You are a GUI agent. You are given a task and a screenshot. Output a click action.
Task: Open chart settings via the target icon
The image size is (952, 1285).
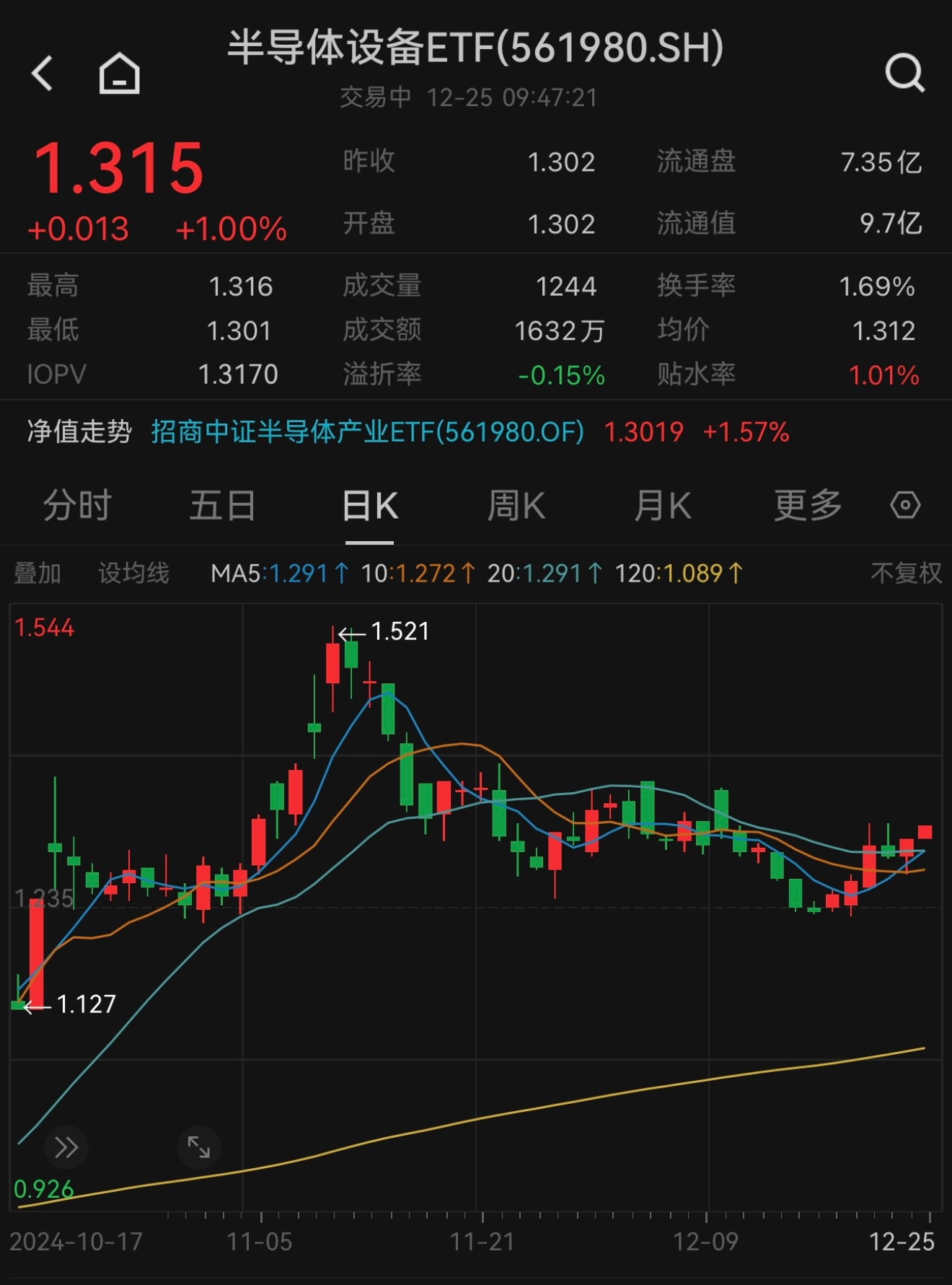(x=905, y=506)
